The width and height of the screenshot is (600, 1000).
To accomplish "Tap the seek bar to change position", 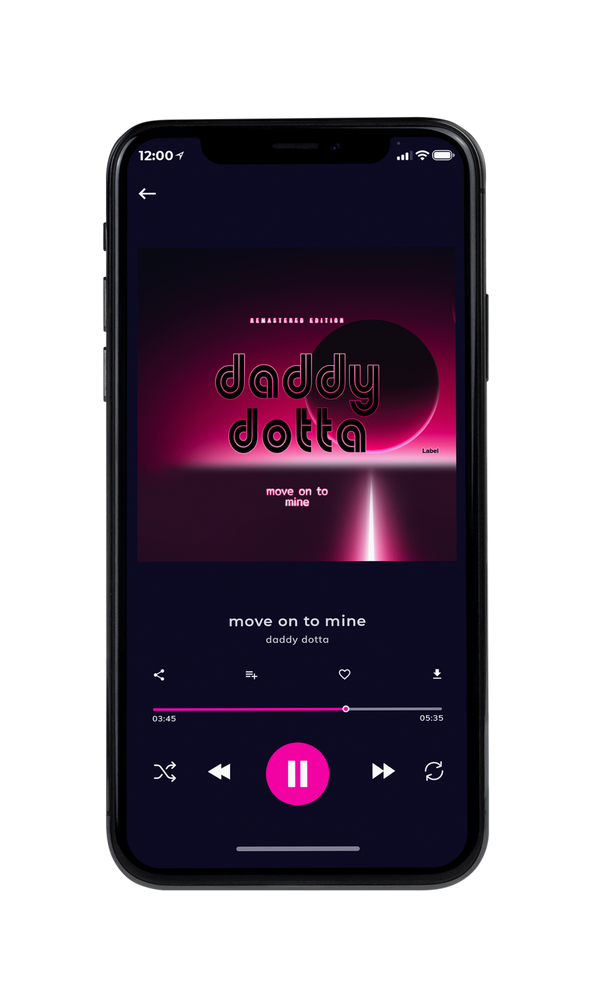I will tap(297, 709).
